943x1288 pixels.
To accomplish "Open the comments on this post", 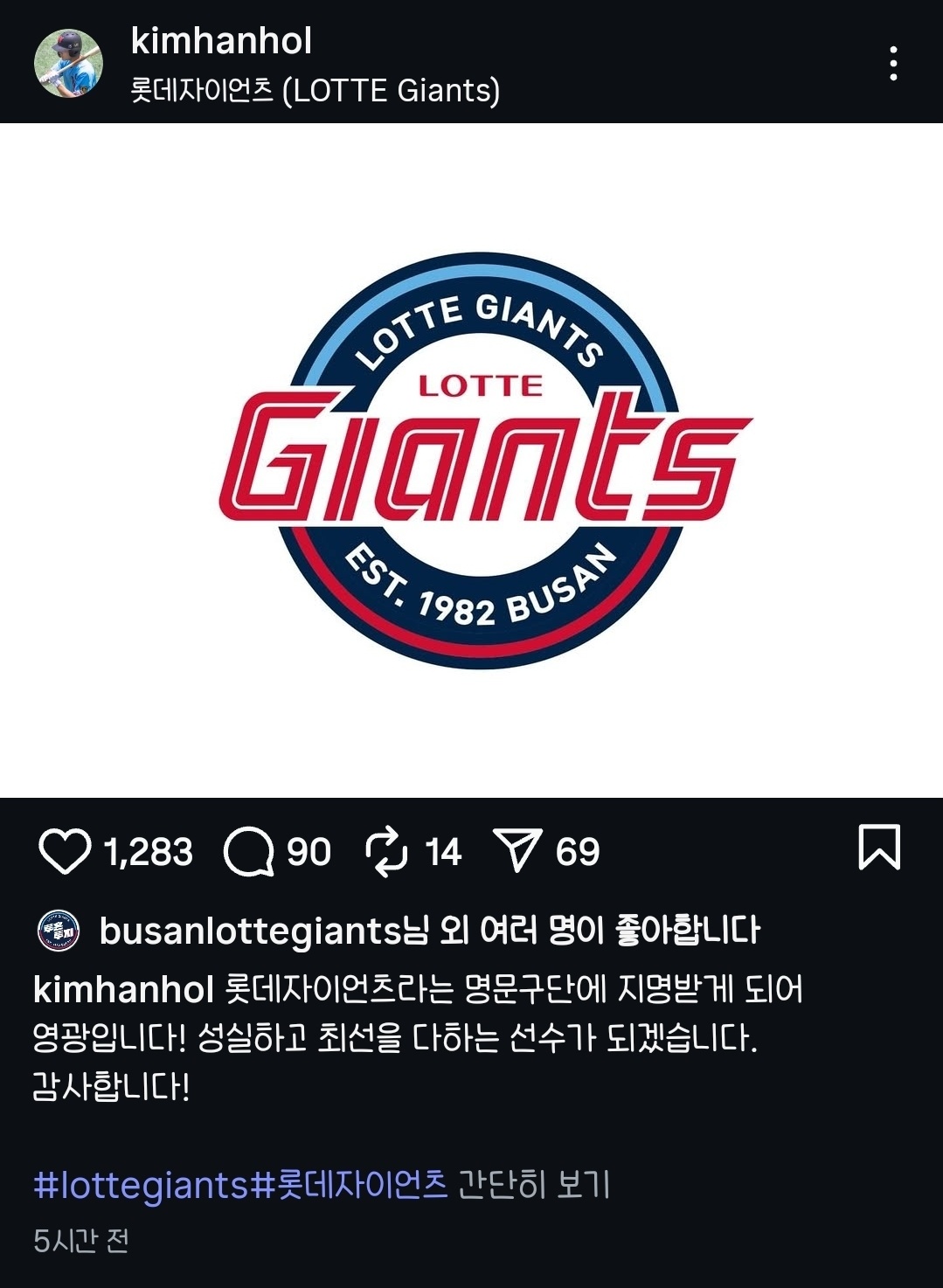I will tap(248, 851).
